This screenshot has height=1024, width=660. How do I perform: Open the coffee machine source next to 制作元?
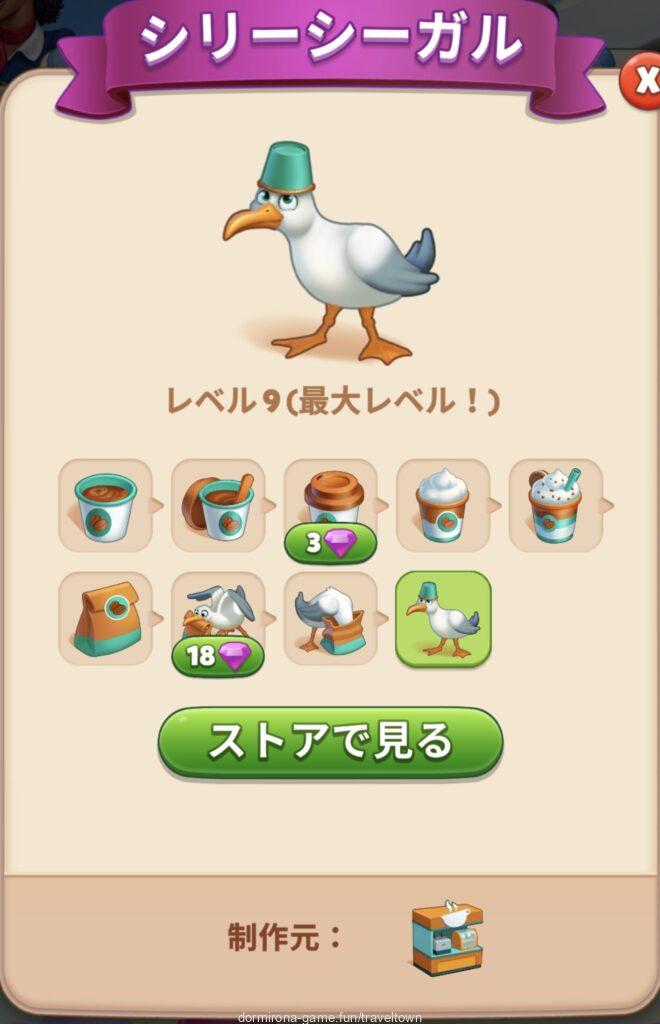pyautogui.click(x=447, y=937)
